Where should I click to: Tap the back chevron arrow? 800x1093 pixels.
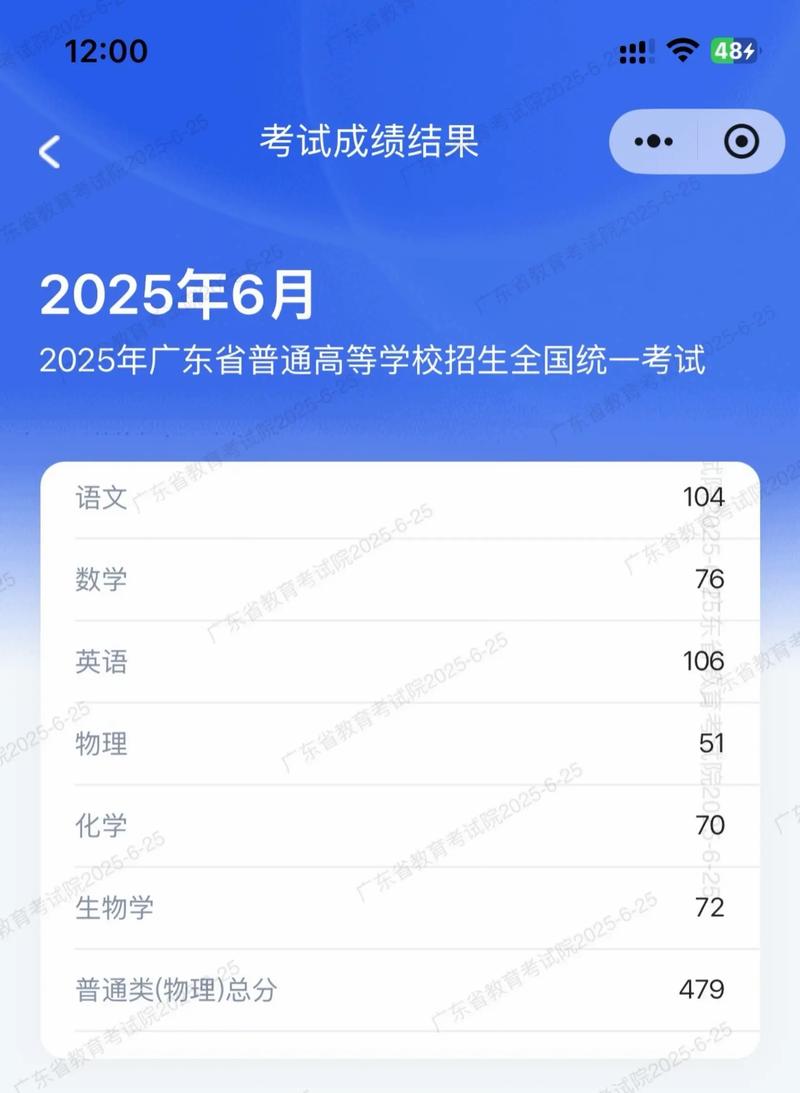coord(47,151)
